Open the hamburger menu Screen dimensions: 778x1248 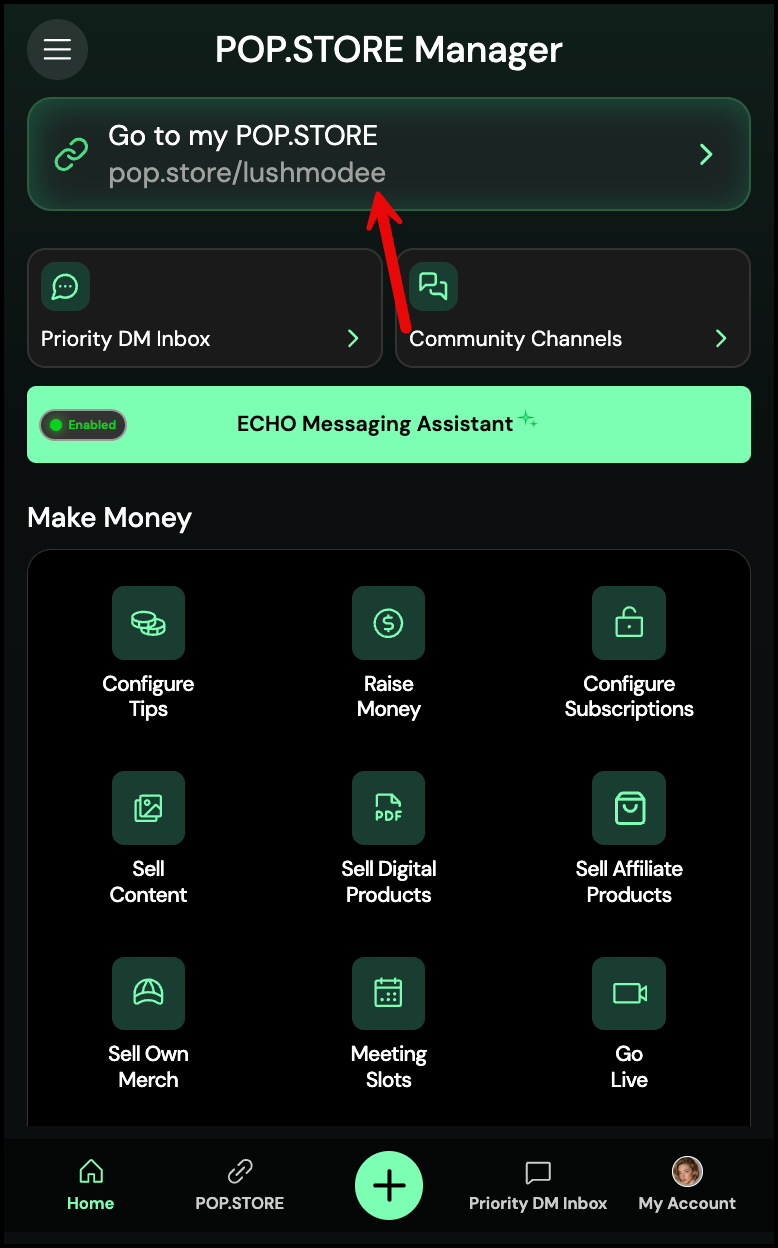(x=57, y=49)
